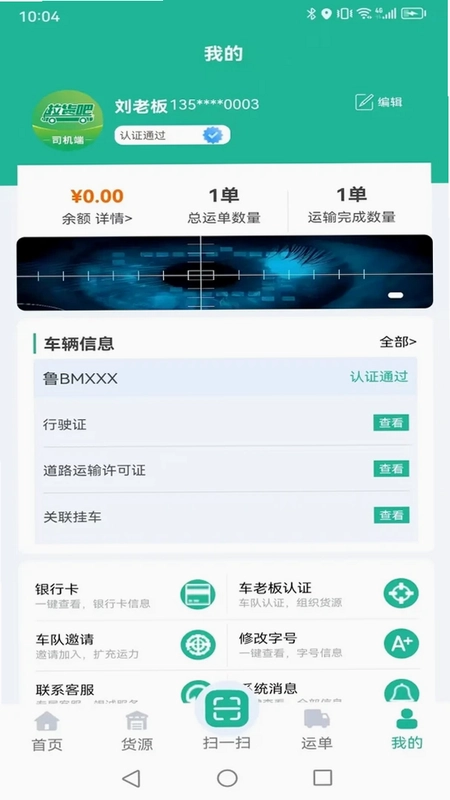
Task: Switch to the 首页 tab
Action: [47, 731]
